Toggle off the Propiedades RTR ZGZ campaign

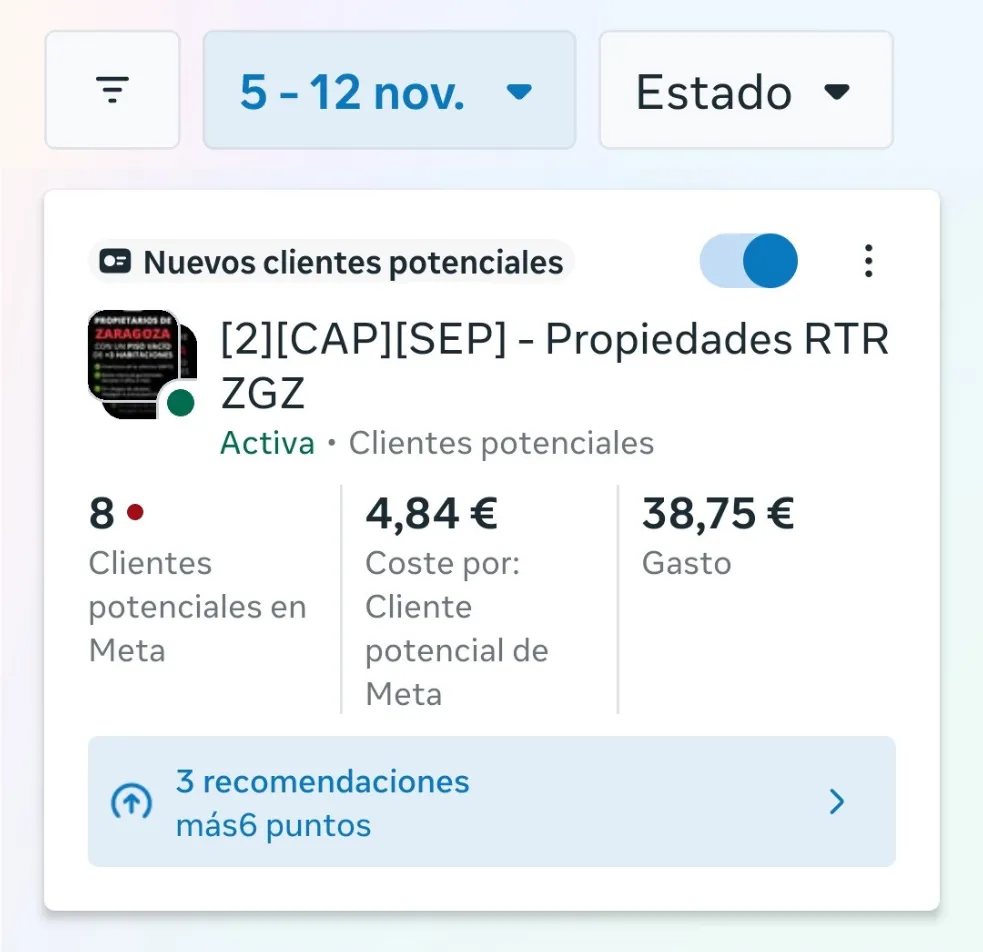750,262
